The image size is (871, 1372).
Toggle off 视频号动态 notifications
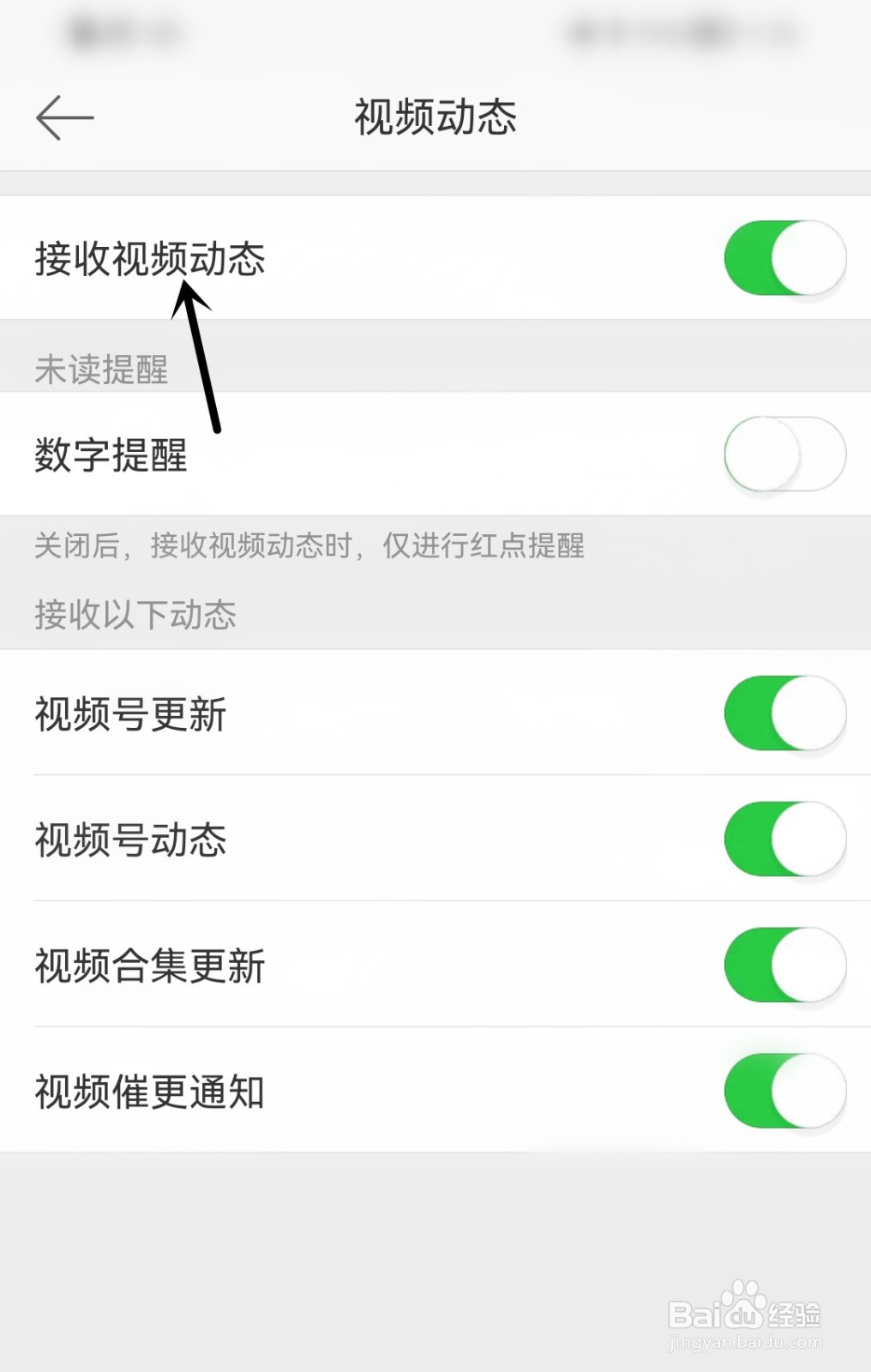click(x=783, y=840)
